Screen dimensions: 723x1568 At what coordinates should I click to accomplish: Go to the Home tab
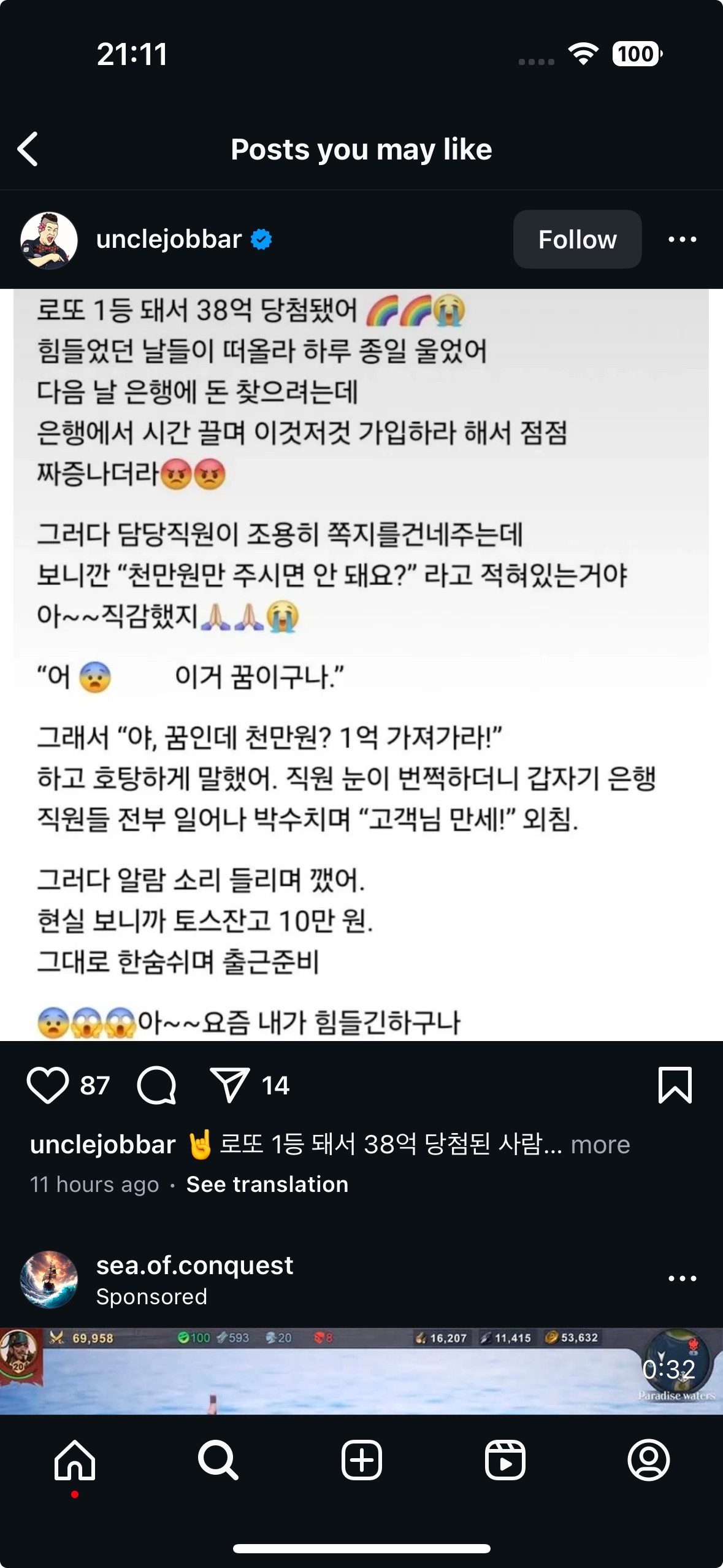[75, 1460]
